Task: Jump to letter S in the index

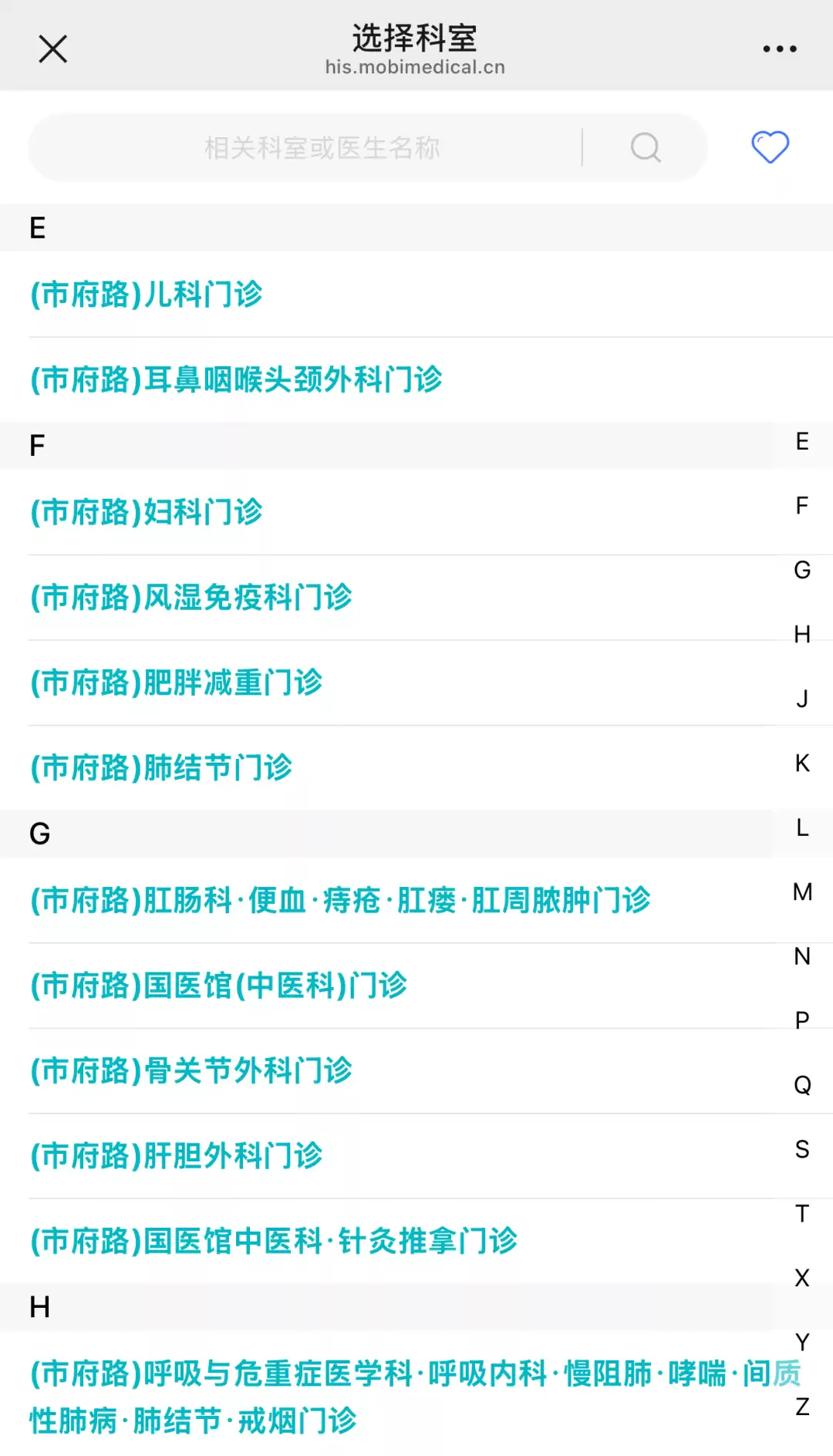Action: [x=802, y=1149]
